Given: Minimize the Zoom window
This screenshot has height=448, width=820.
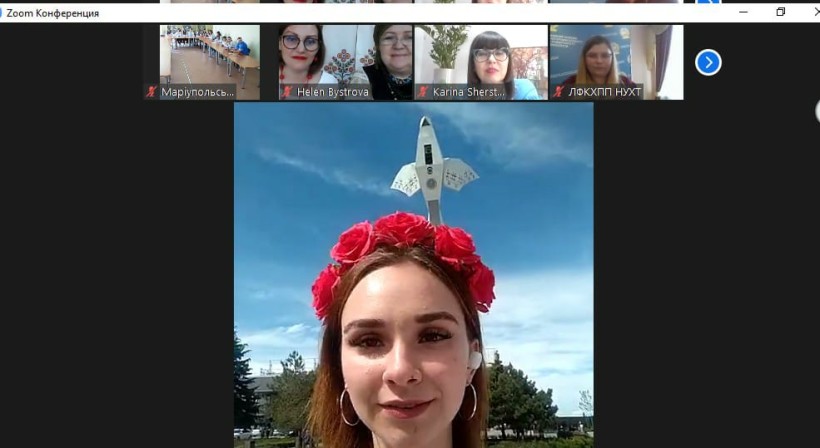Looking at the screenshot, I should pyautogui.click(x=743, y=12).
